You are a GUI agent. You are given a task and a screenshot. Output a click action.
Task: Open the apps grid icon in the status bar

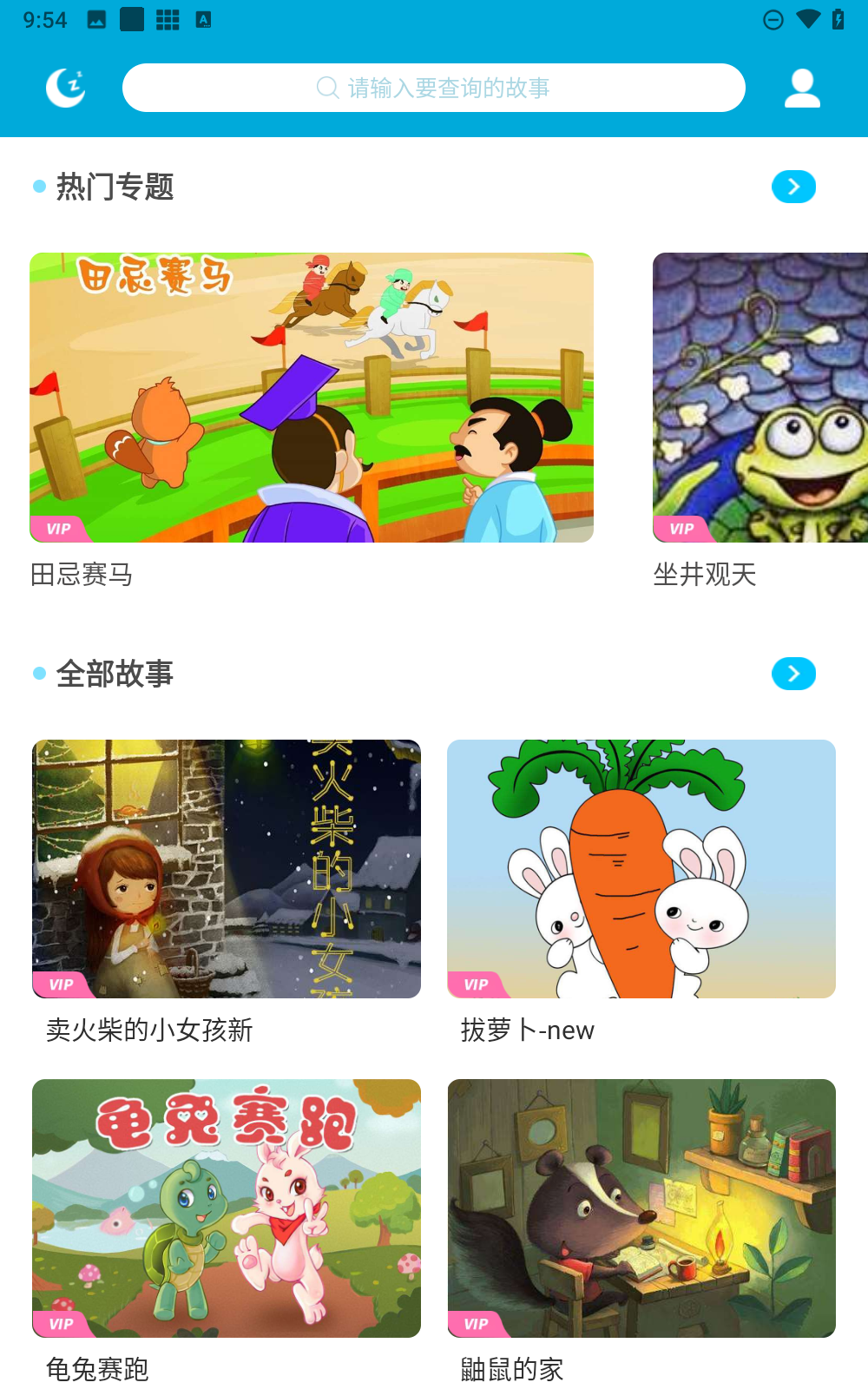(167, 19)
